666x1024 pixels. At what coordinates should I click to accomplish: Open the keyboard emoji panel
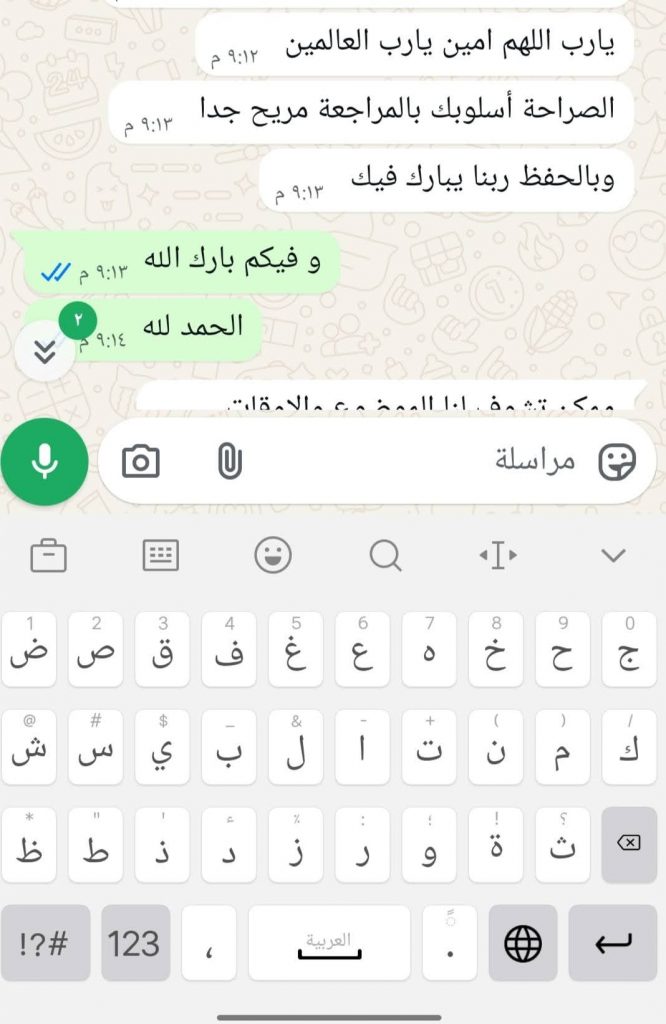pos(273,555)
